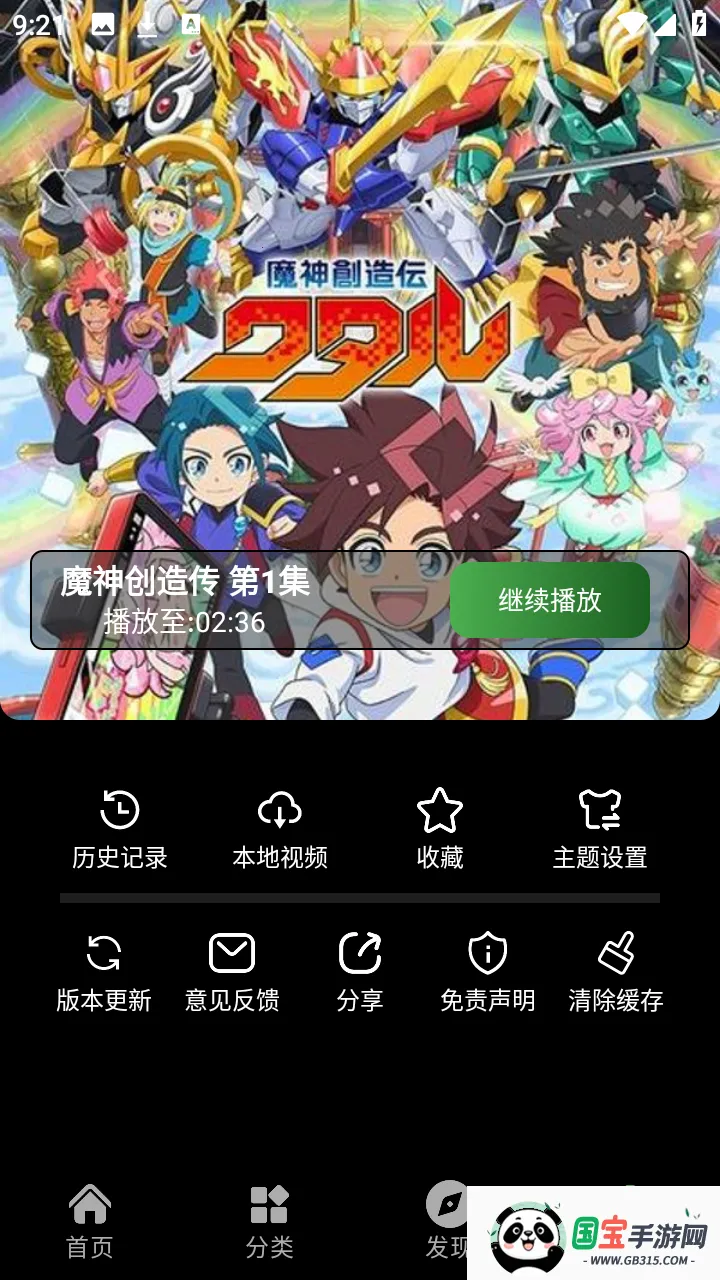
Task: Open 主题设置 theme settings
Action: point(600,829)
